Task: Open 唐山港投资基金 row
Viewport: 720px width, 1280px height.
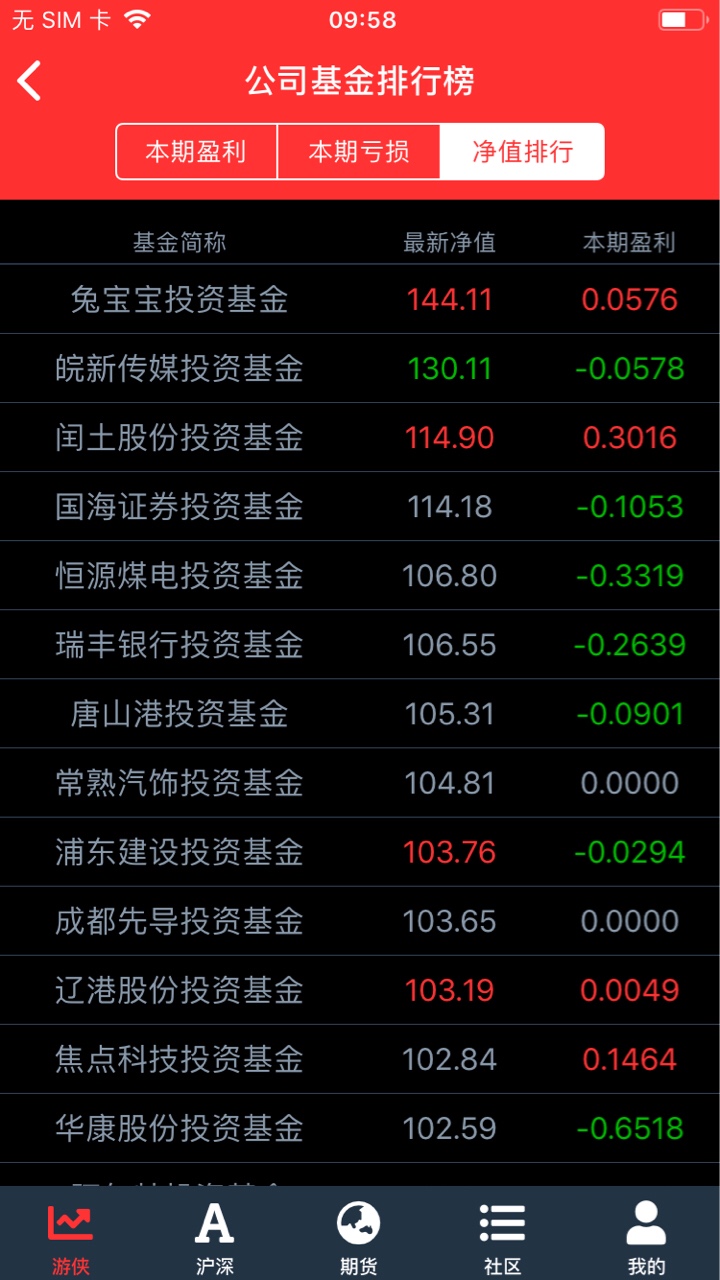Action: 360,713
